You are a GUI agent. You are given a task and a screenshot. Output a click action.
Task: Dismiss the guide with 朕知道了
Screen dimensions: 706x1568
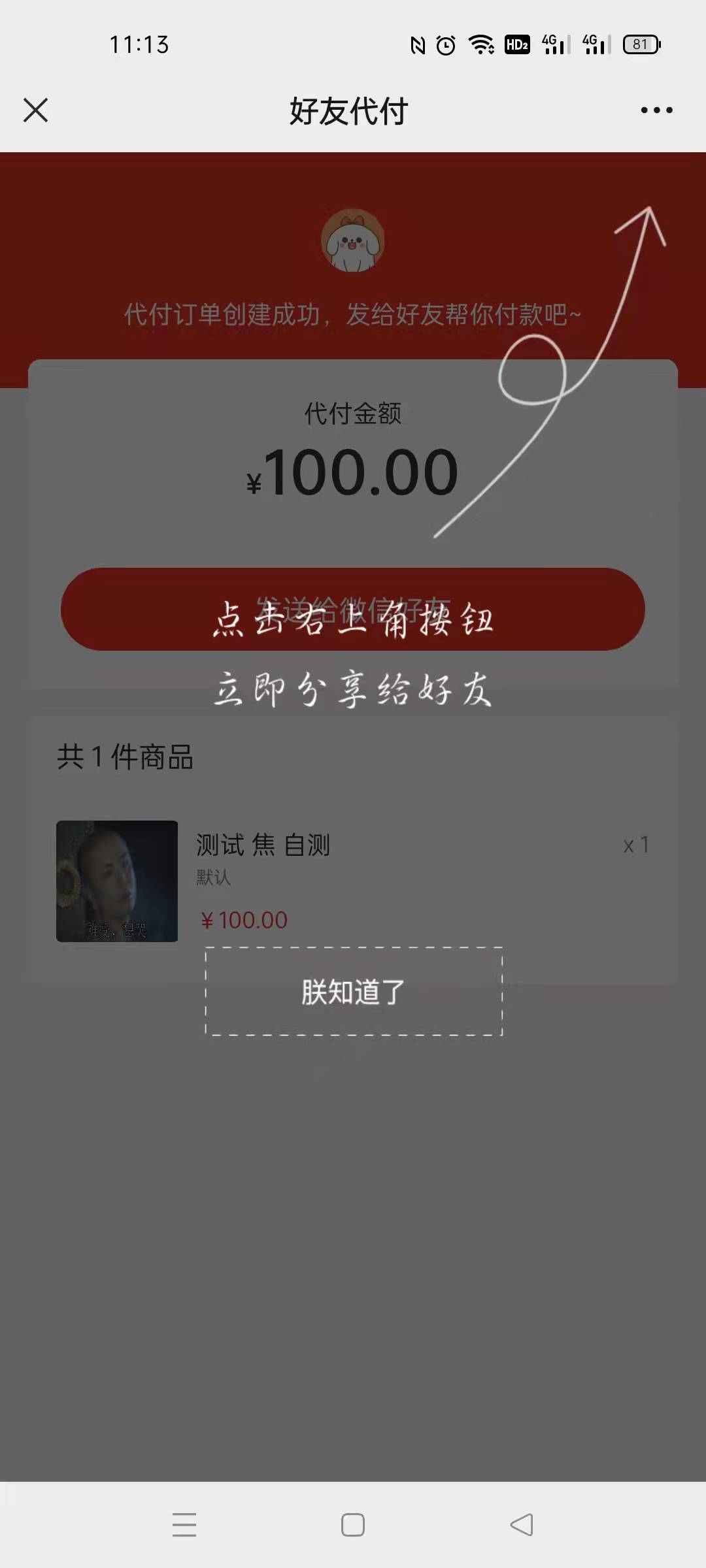click(x=354, y=991)
